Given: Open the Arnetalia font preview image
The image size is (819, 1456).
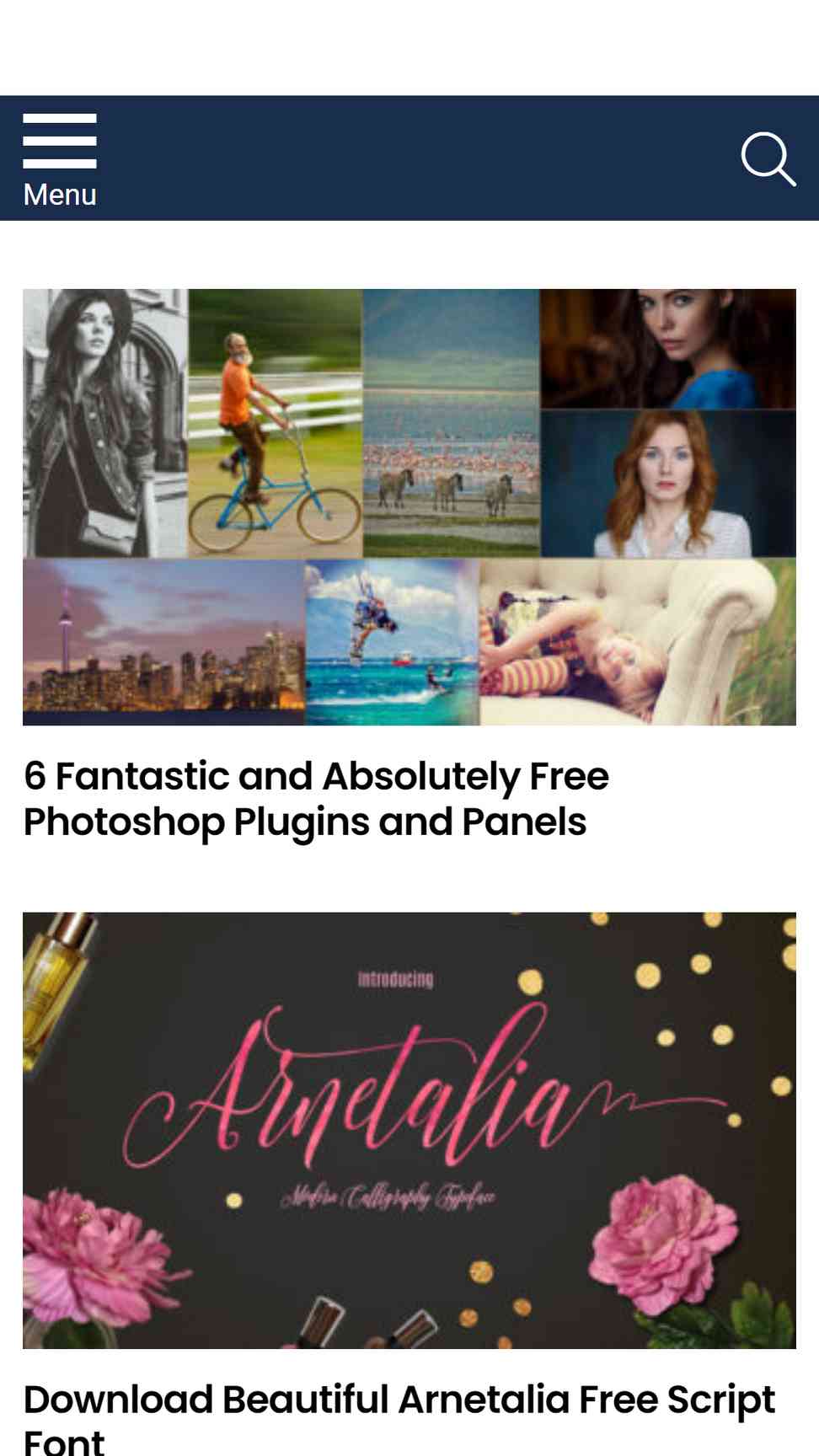Looking at the screenshot, I should pos(409,1130).
